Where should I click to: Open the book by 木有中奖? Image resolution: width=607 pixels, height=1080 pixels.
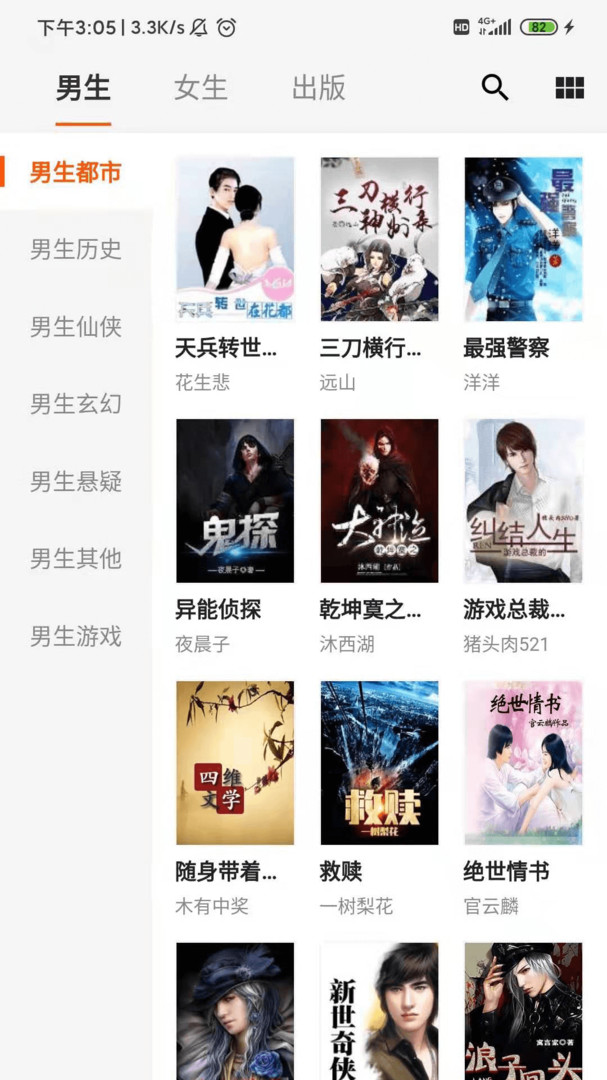pyautogui.click(x=235, y=763)
